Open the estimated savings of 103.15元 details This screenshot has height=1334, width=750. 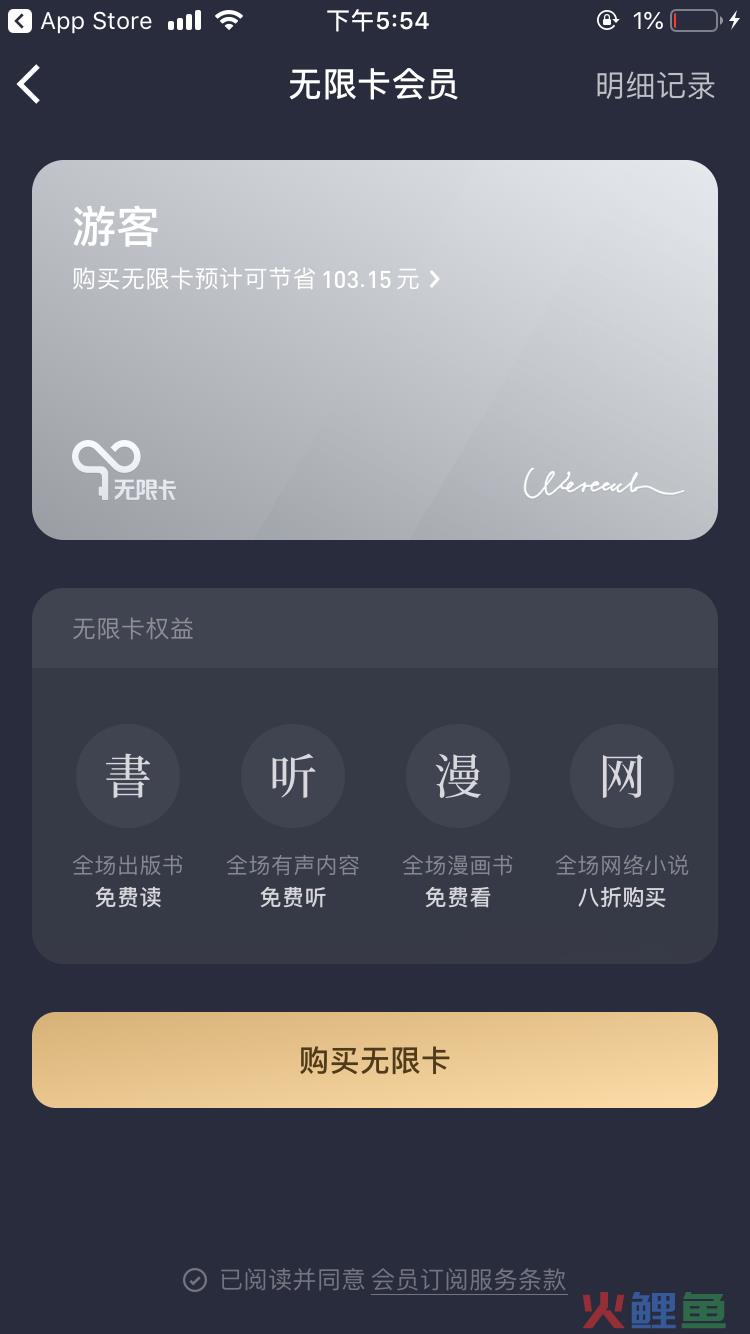pos(256,279)
